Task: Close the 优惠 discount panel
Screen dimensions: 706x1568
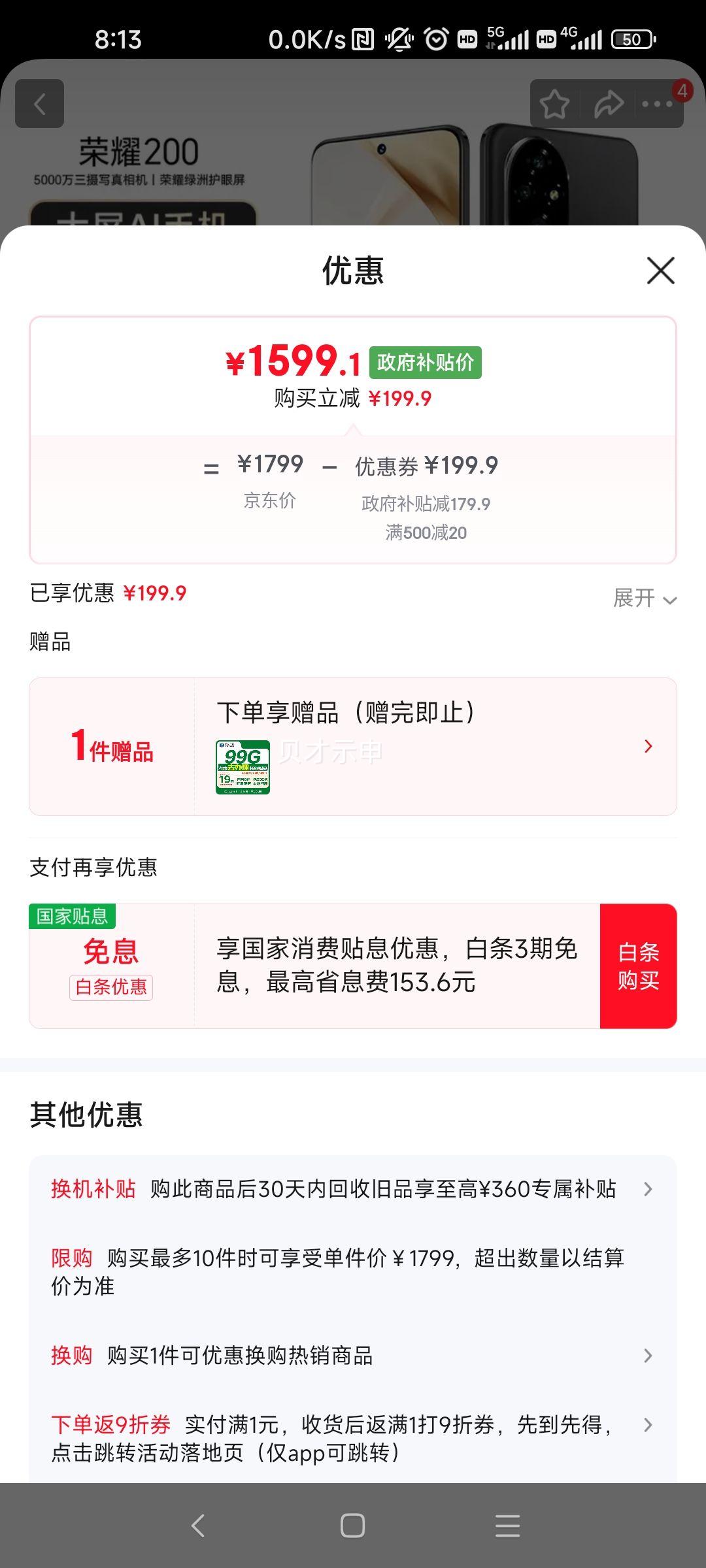Action: point(660,270)
